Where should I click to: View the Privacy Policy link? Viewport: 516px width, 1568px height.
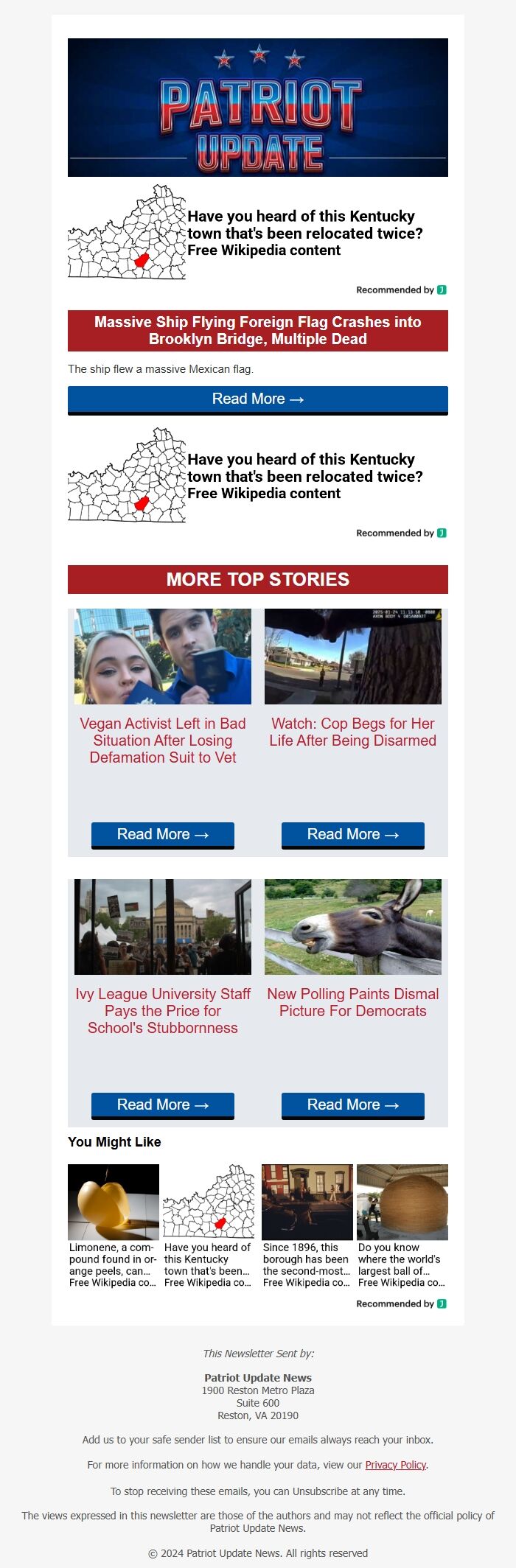pos(395,1465)
